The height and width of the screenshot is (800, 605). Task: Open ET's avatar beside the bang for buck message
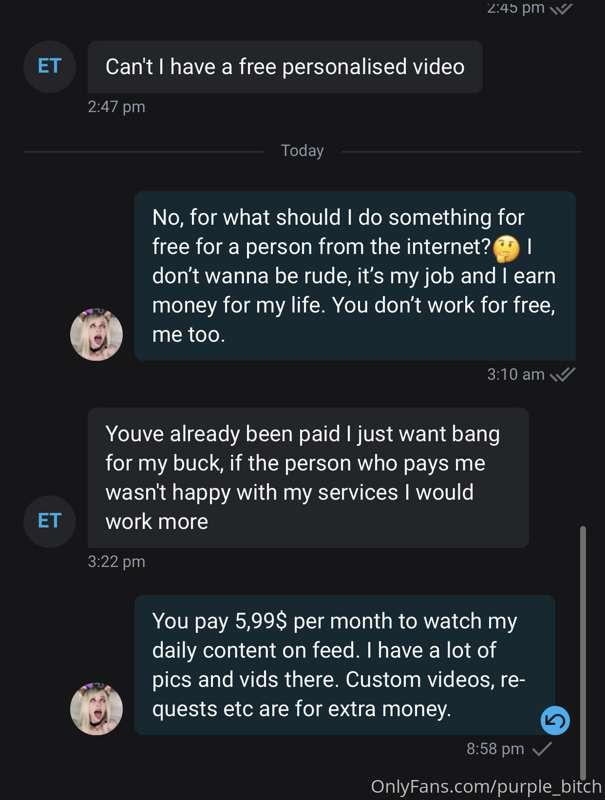coord(50,520)
